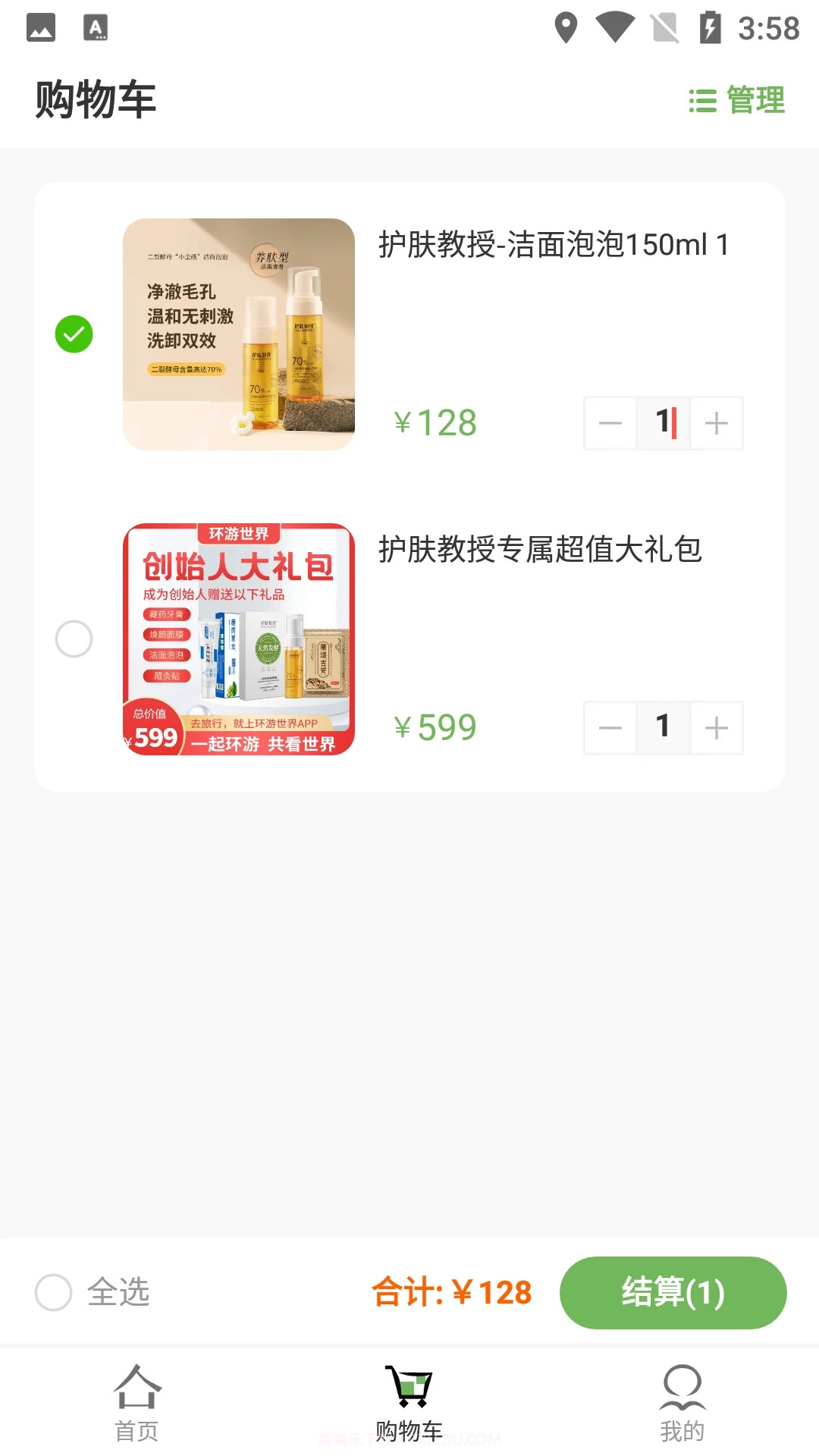The height and width of the screenshot is (1456, 819).
Task: Tap the home icon labeled 首页
Action: pos(136,1390)
